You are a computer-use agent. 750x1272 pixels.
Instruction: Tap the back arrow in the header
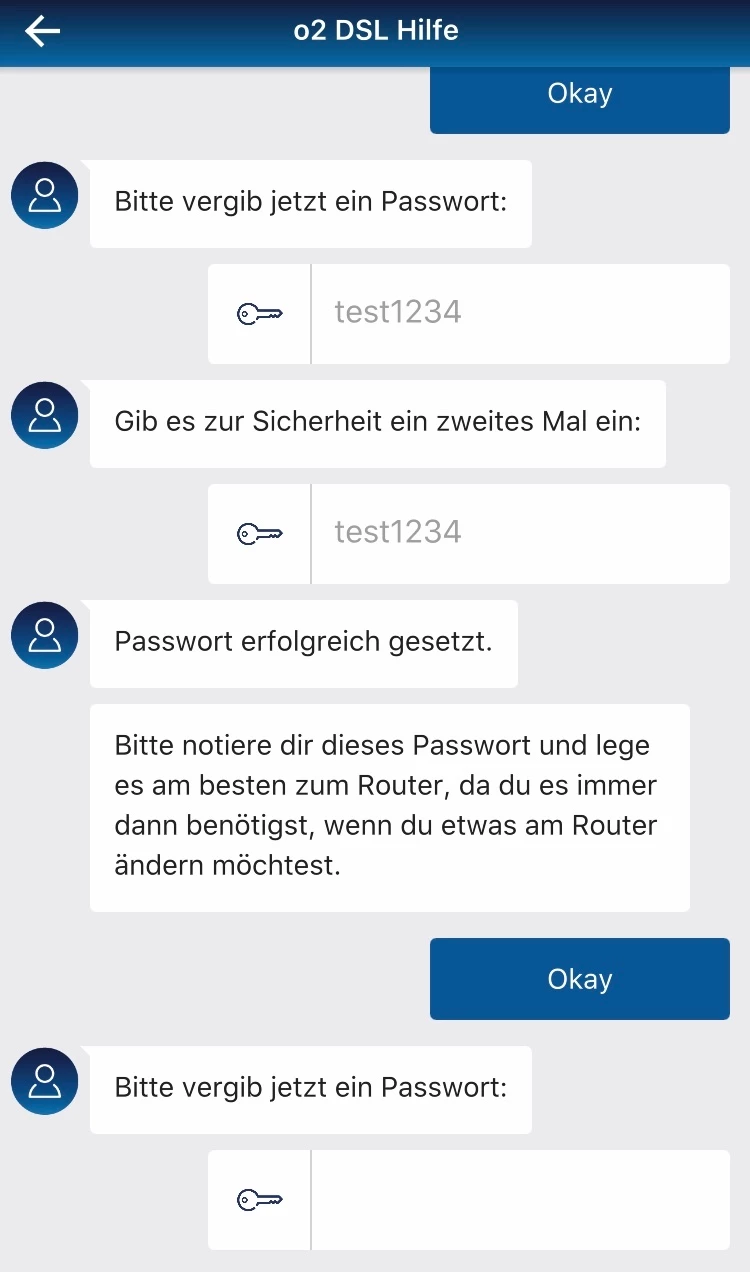(40, 31)
